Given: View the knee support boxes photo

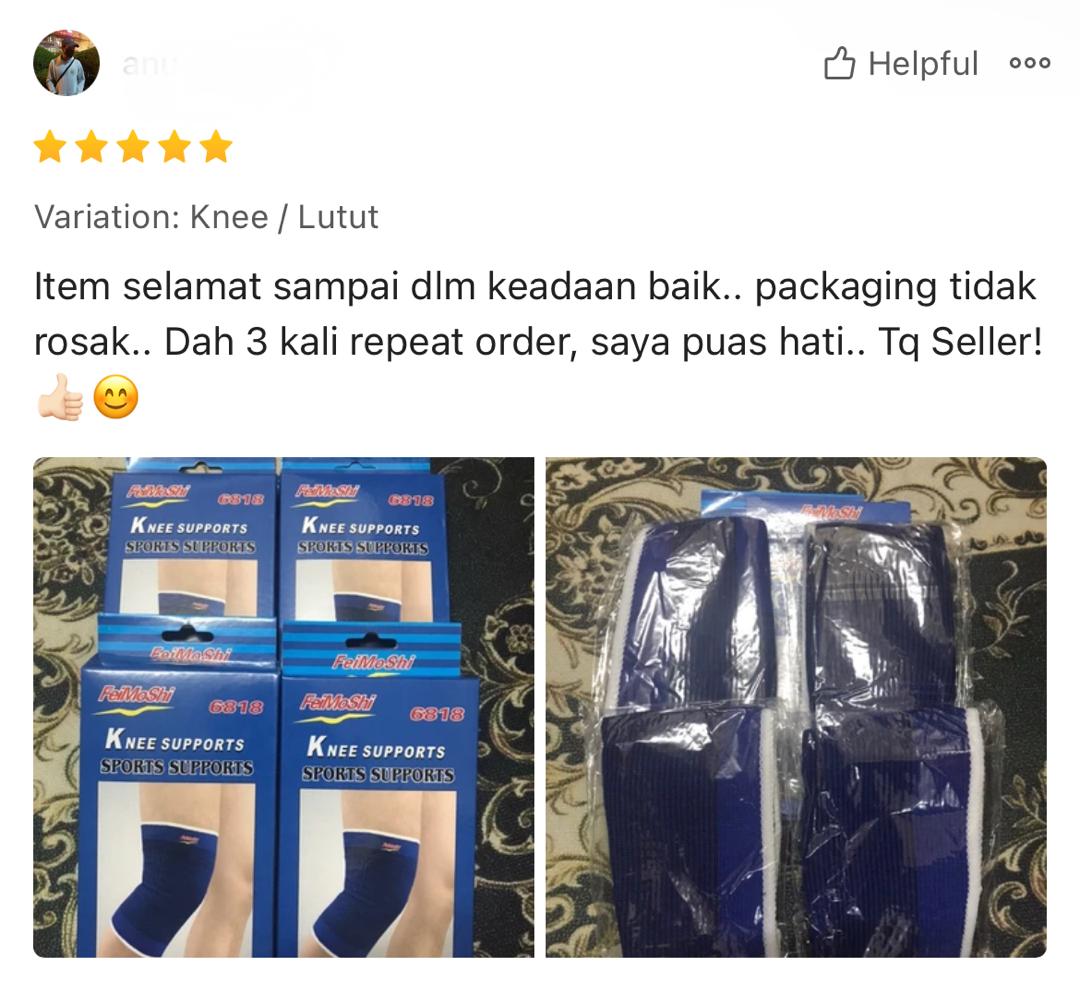Looking at the screenshot, I should pyautogui.click(x=284, y=707).
